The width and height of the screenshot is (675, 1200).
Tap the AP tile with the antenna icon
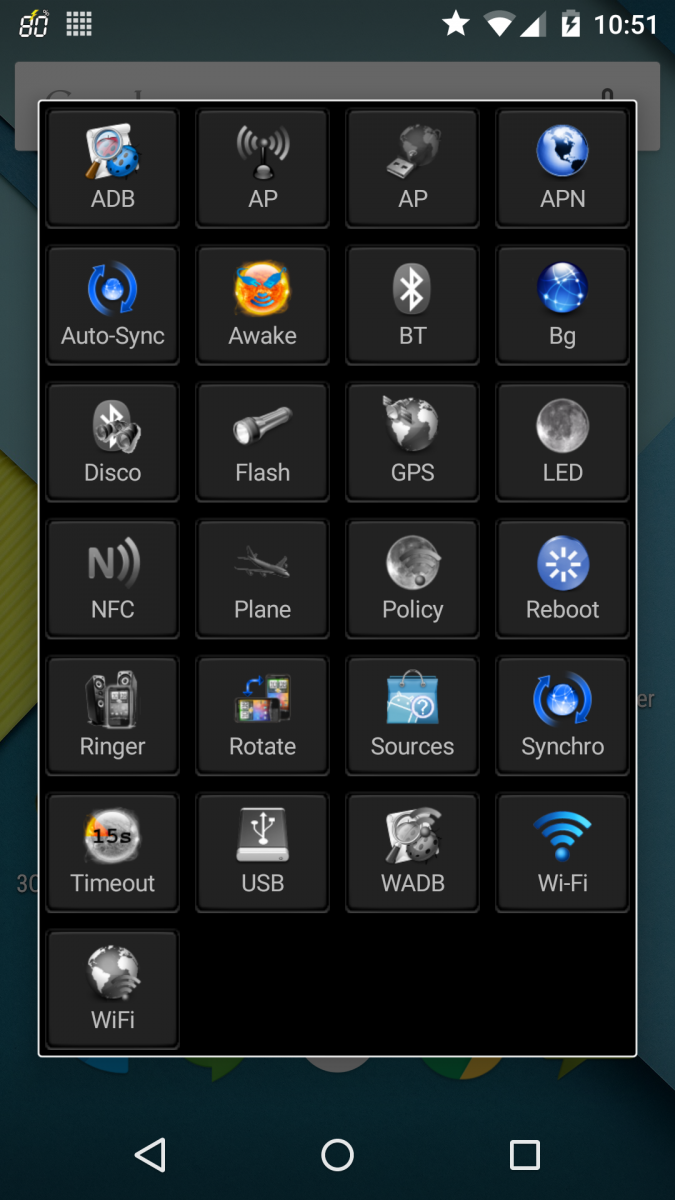click(263, 168)
